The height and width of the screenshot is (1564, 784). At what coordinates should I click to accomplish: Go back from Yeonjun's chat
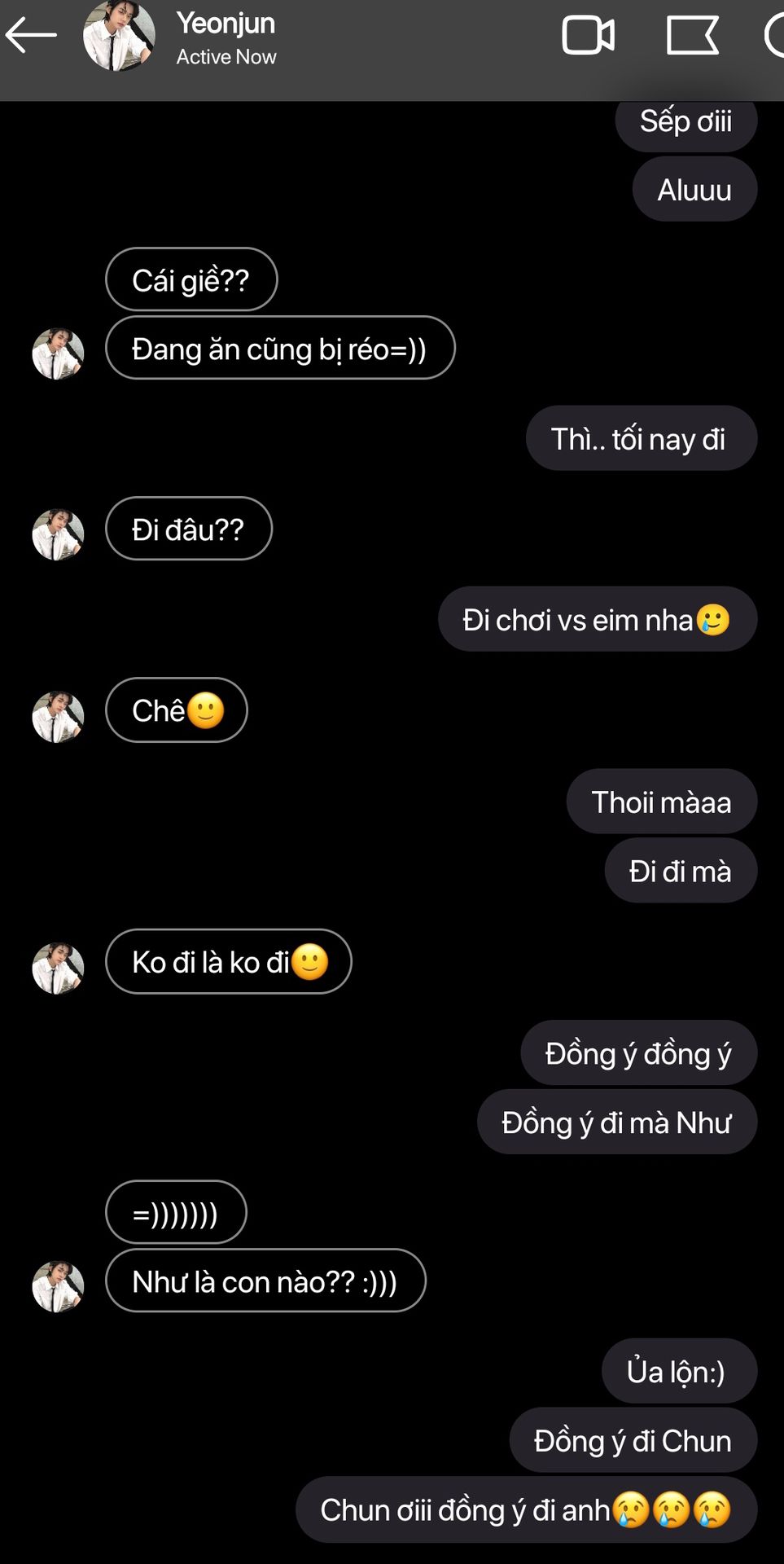(31, 35)
